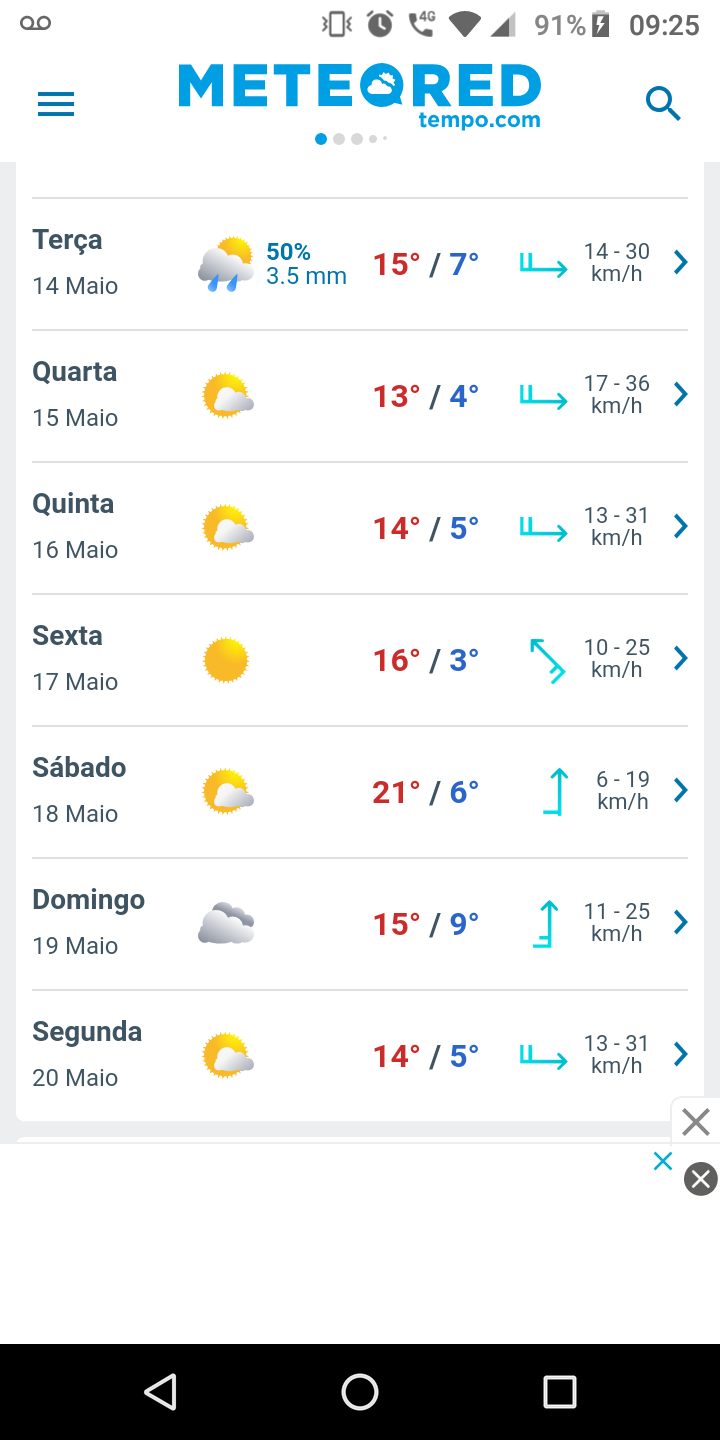Select Sexta 17 Maio forecast
This screenshot has width=720, height=1440.
(360, 660)
